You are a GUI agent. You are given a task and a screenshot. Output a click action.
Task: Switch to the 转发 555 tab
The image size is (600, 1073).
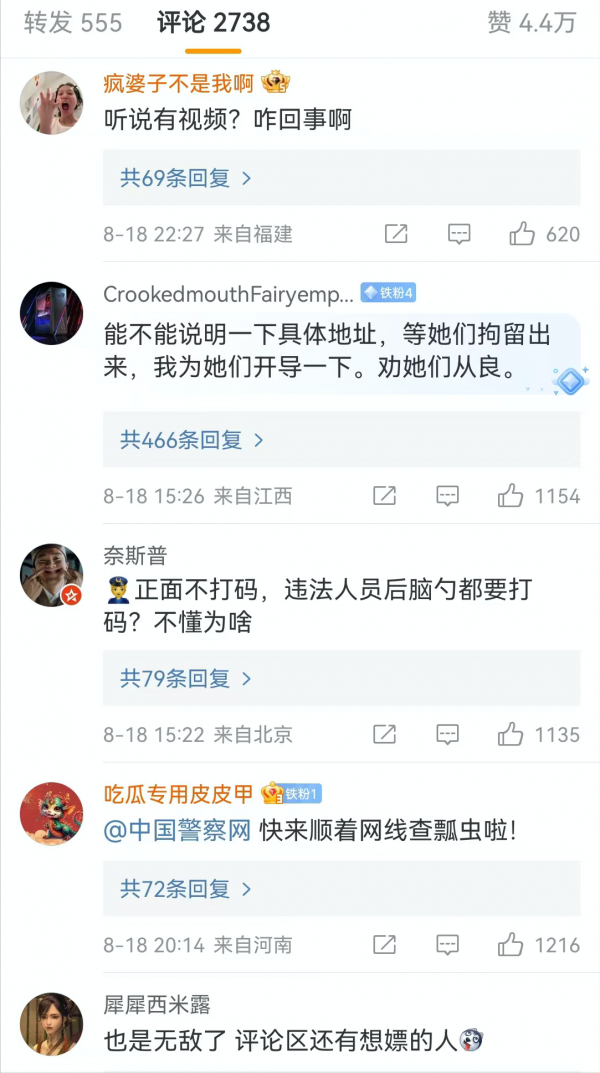pos(73,22)
